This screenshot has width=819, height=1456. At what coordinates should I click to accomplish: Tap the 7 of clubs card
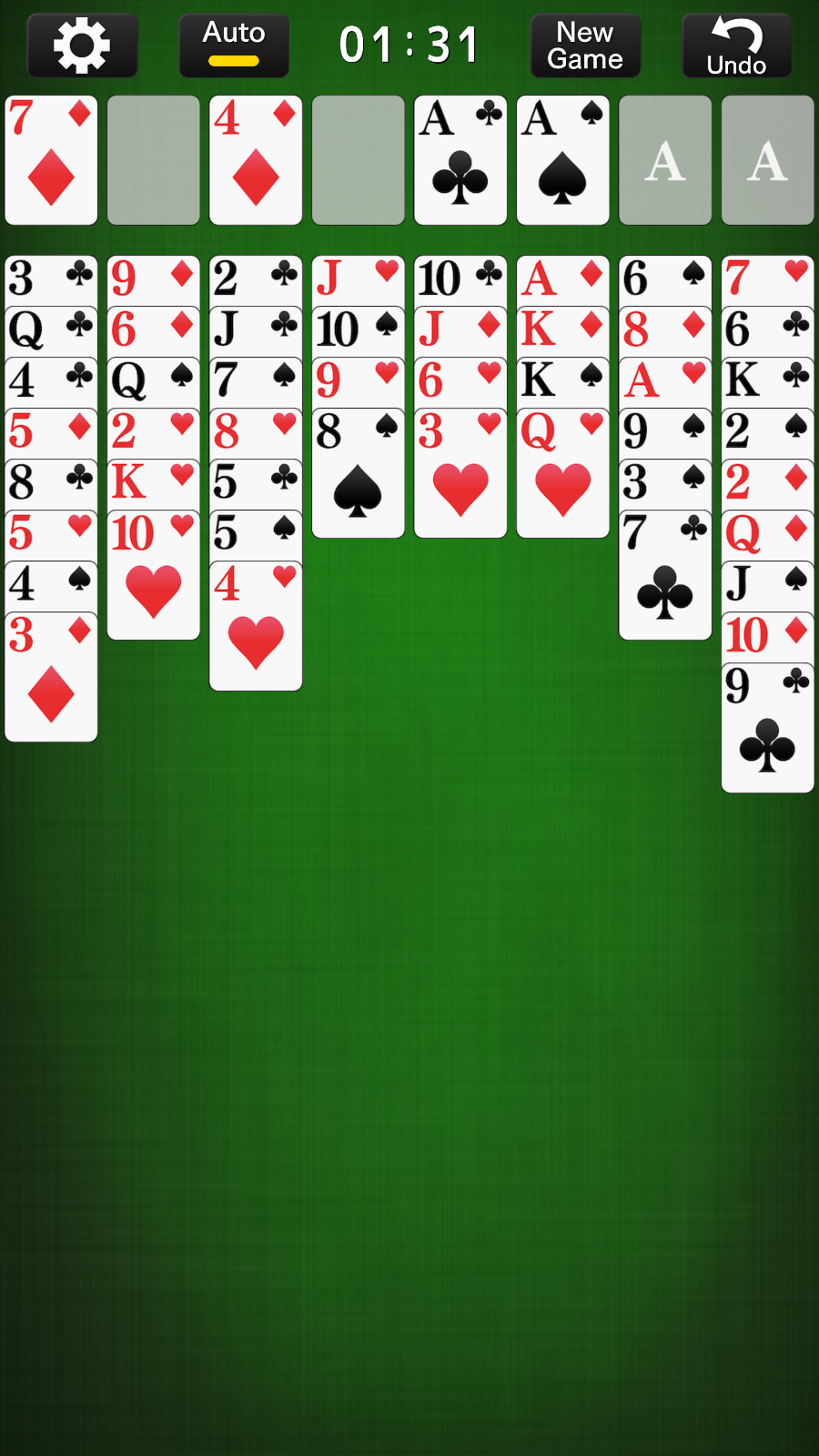(x=665, y=575)
